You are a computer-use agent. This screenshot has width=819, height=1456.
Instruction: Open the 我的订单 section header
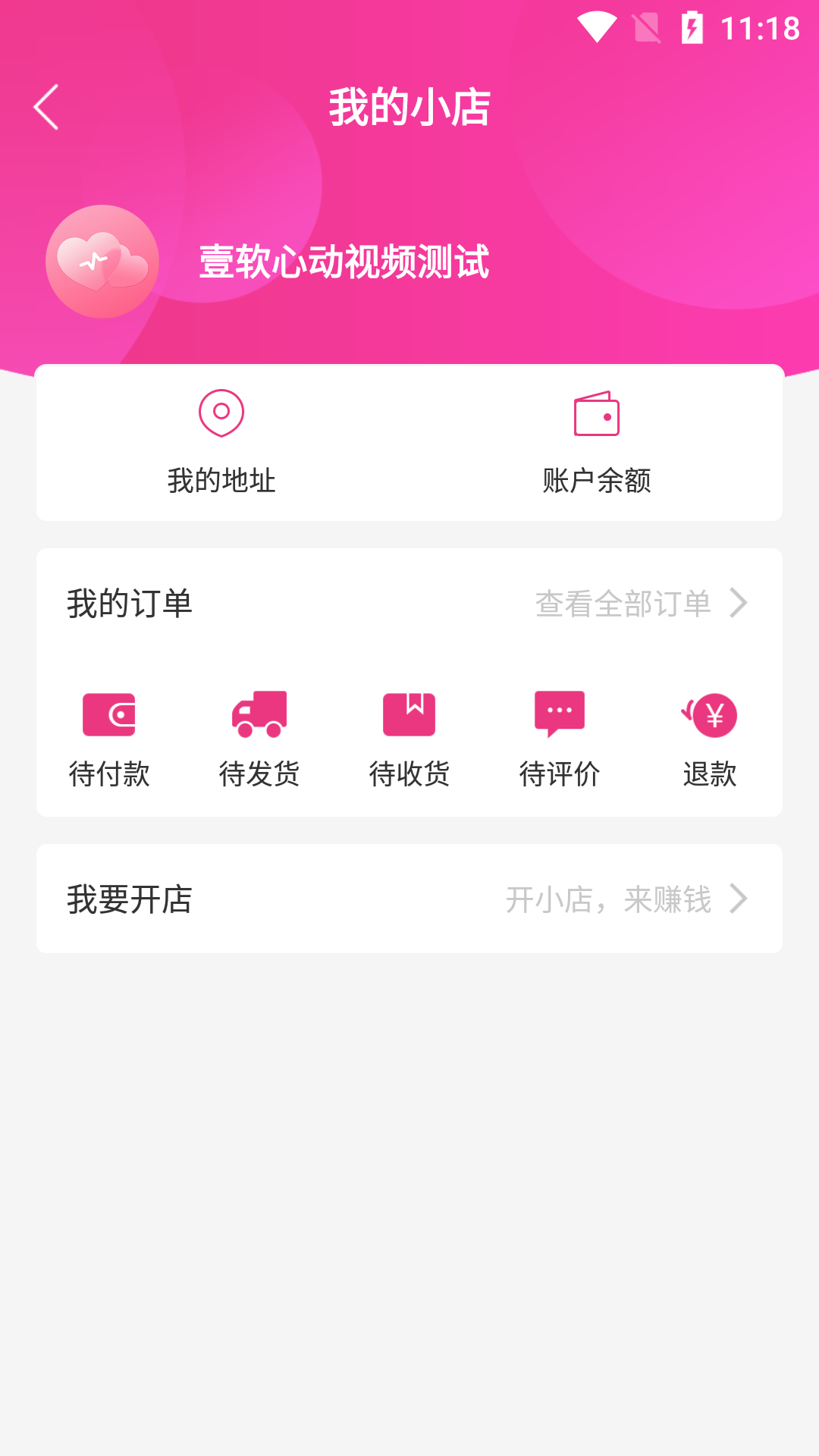tap(130, 604)
